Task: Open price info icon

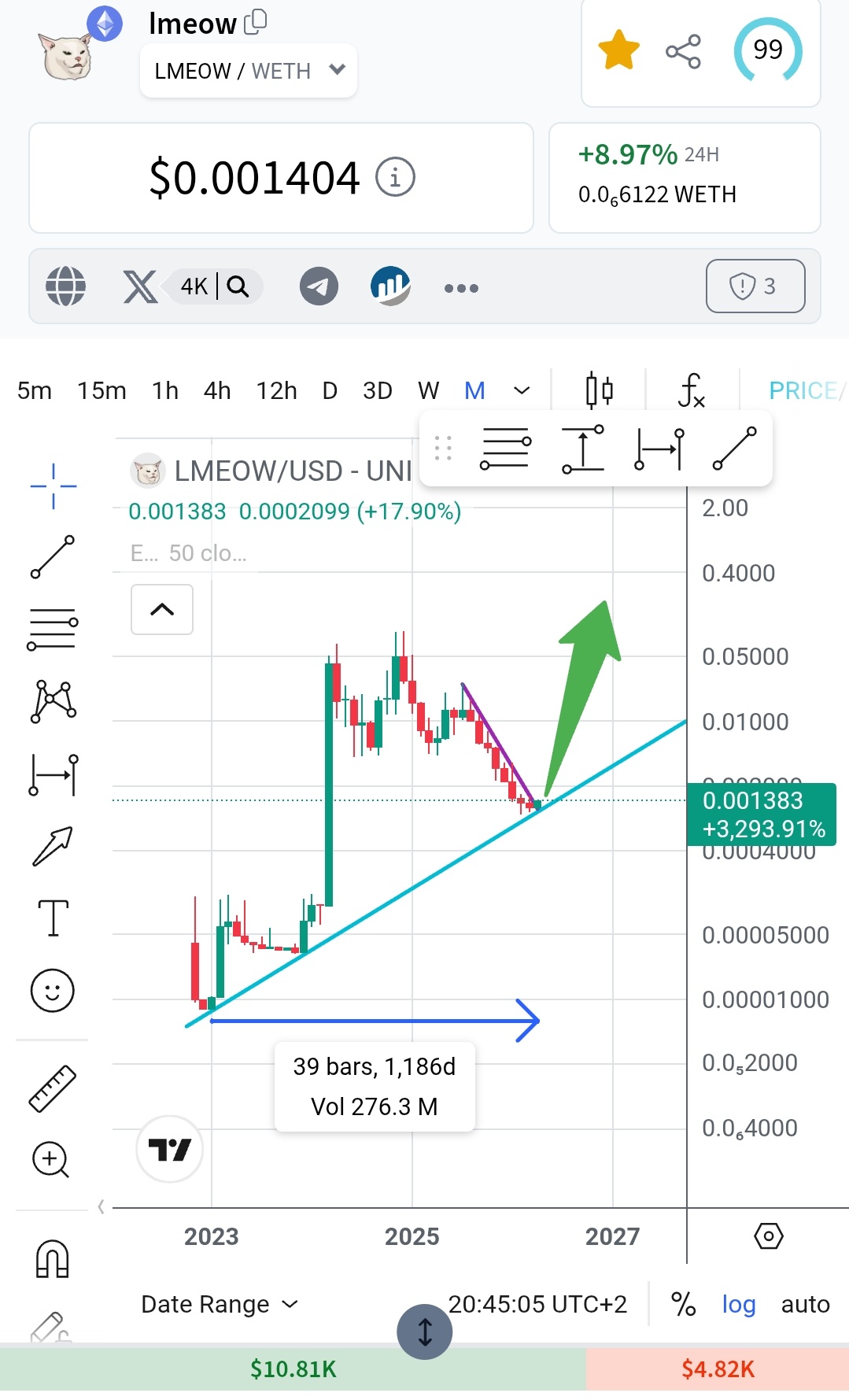Action: point(395,177)
